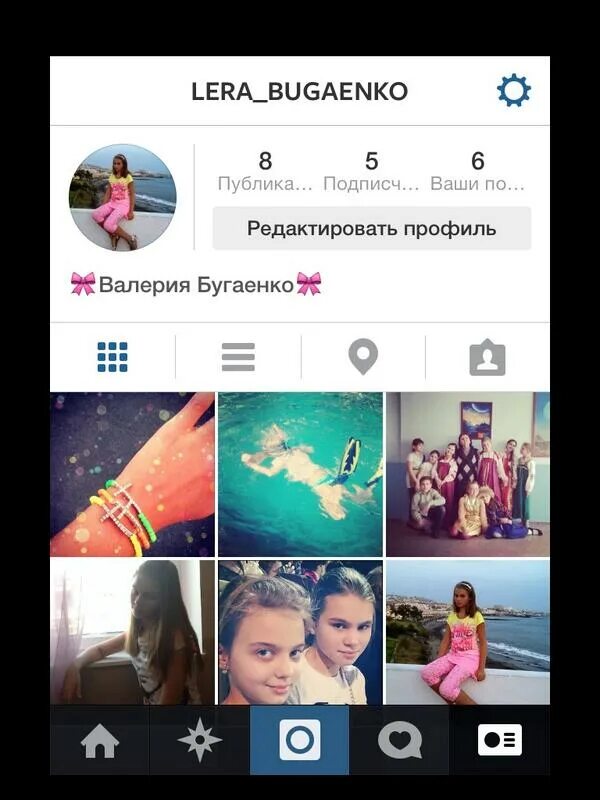
Task: Open the 6 Ваши подписки list
Action: [x=477, y=170]
